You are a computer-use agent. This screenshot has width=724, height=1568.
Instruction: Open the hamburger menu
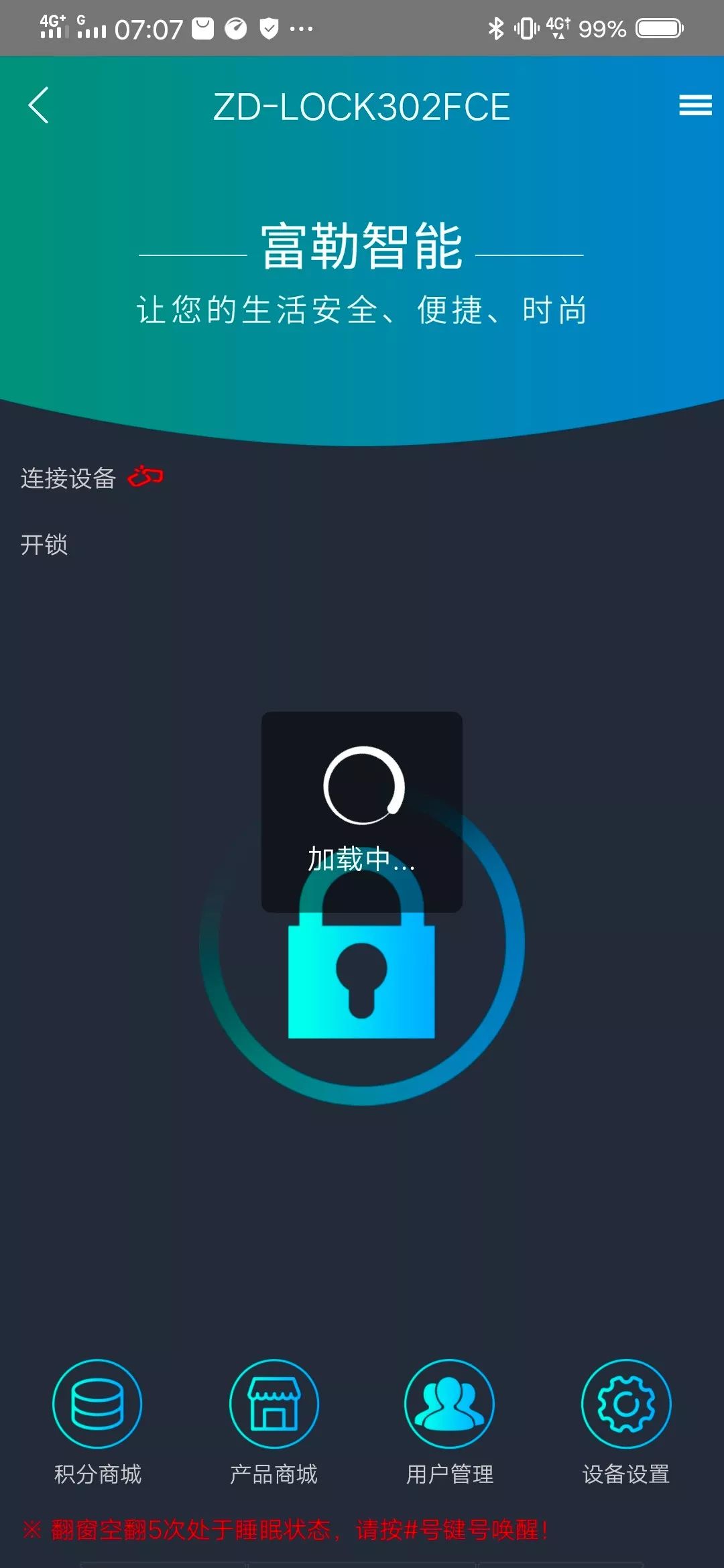pyautogui.click(x=695, y=105)
